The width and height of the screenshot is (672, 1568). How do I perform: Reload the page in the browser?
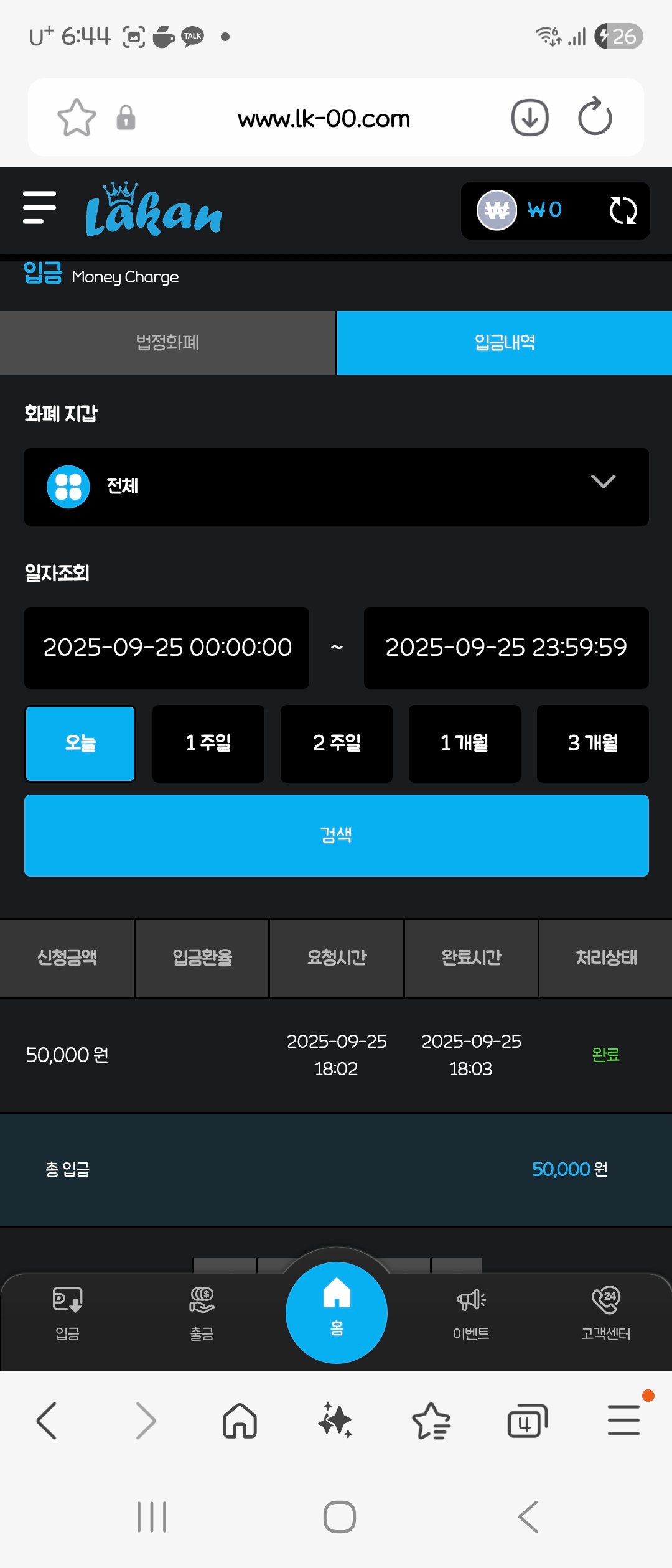(x=595, y=117)
